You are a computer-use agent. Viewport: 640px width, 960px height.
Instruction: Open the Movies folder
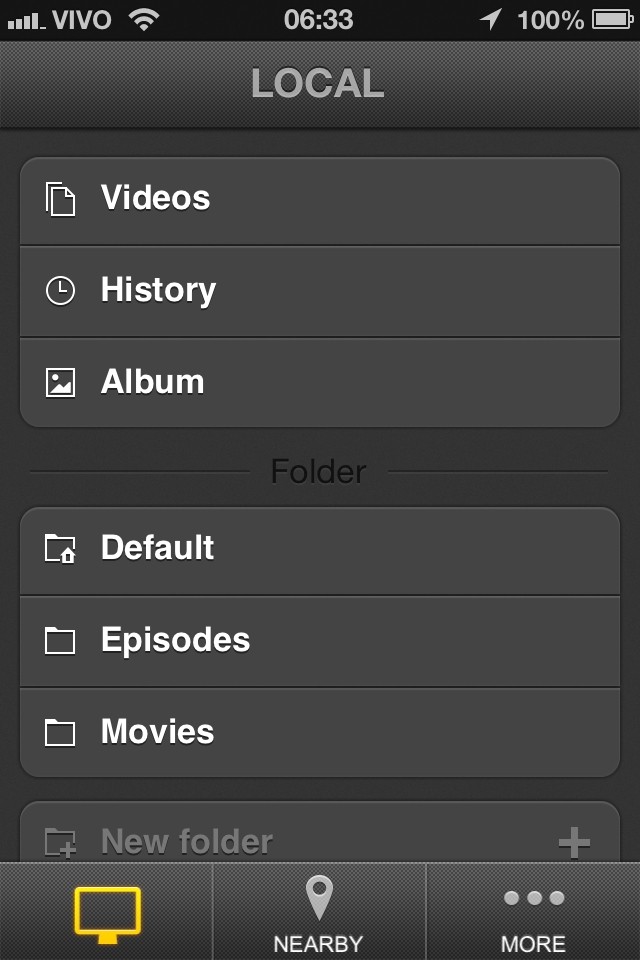(320, 732)
